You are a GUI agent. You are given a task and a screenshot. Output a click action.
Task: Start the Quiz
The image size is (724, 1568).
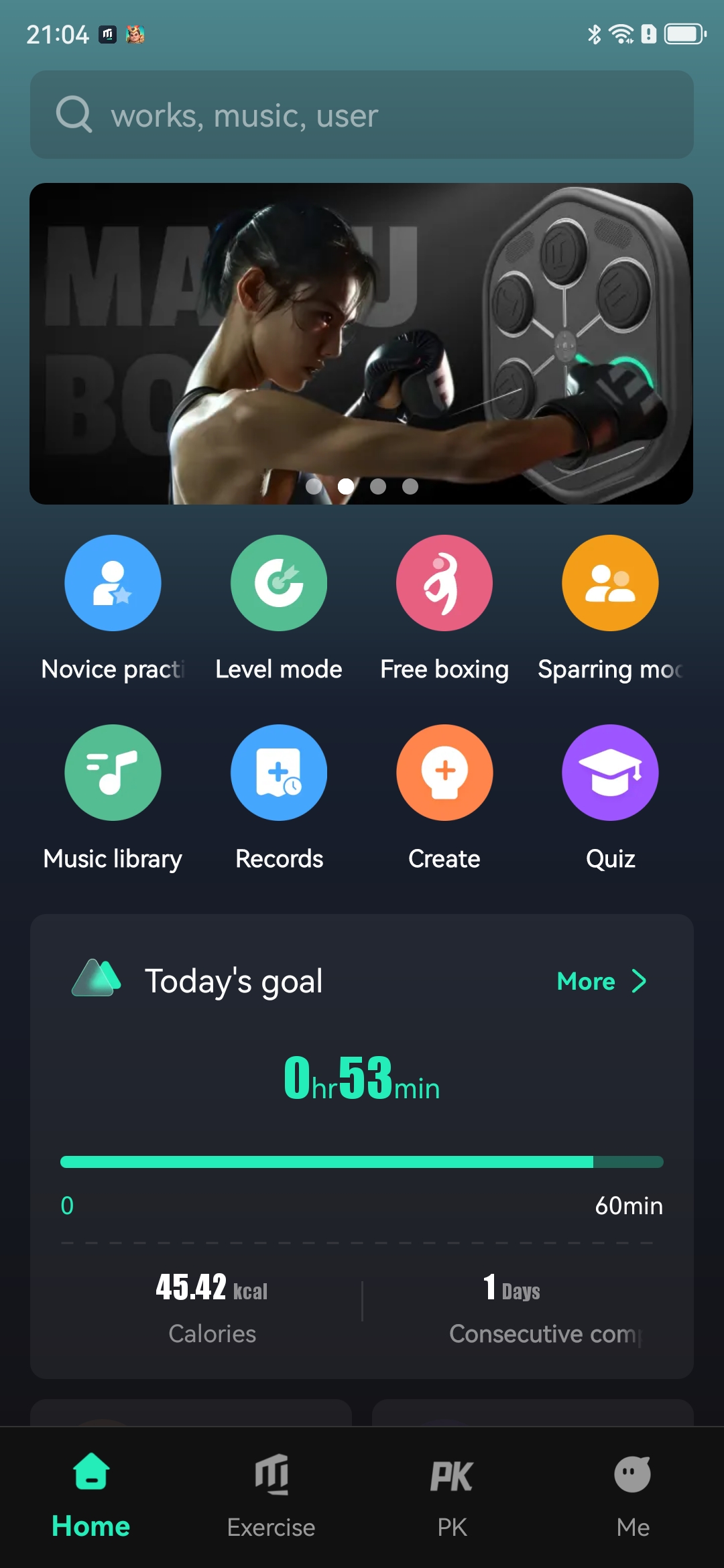[x=610, y=773]
